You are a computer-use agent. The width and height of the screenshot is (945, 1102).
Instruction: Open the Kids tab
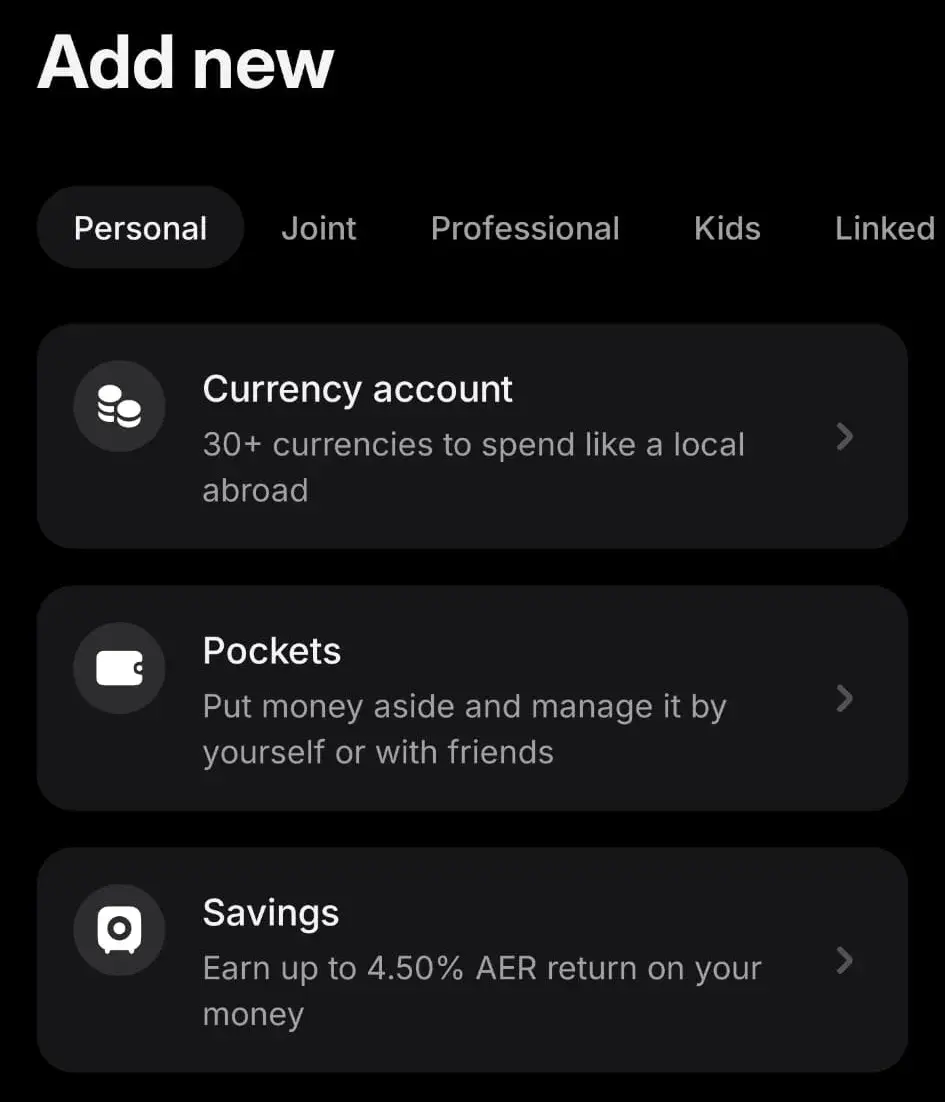pyautogui.click(x=727, y=227)
